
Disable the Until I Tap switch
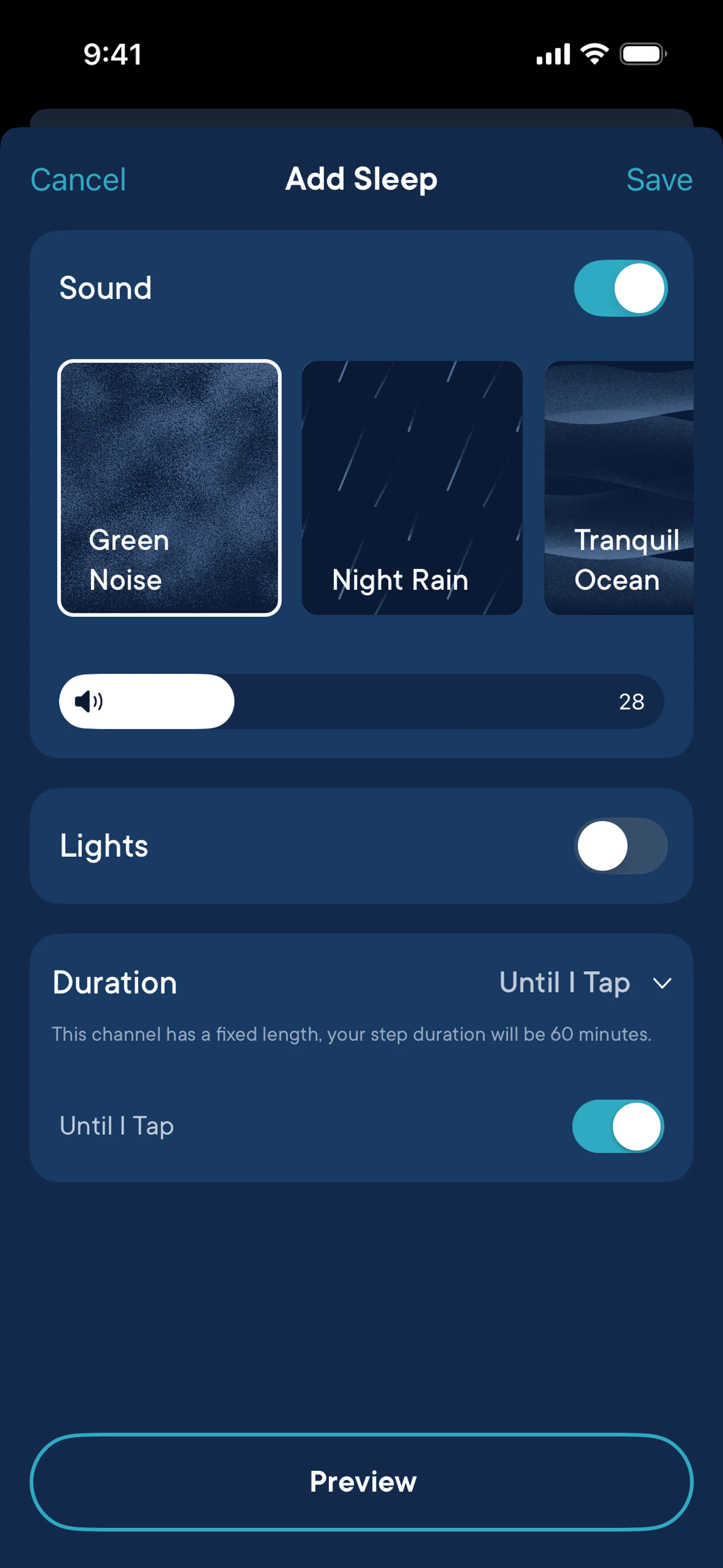pyautogui.click(x=618, y=1125)
